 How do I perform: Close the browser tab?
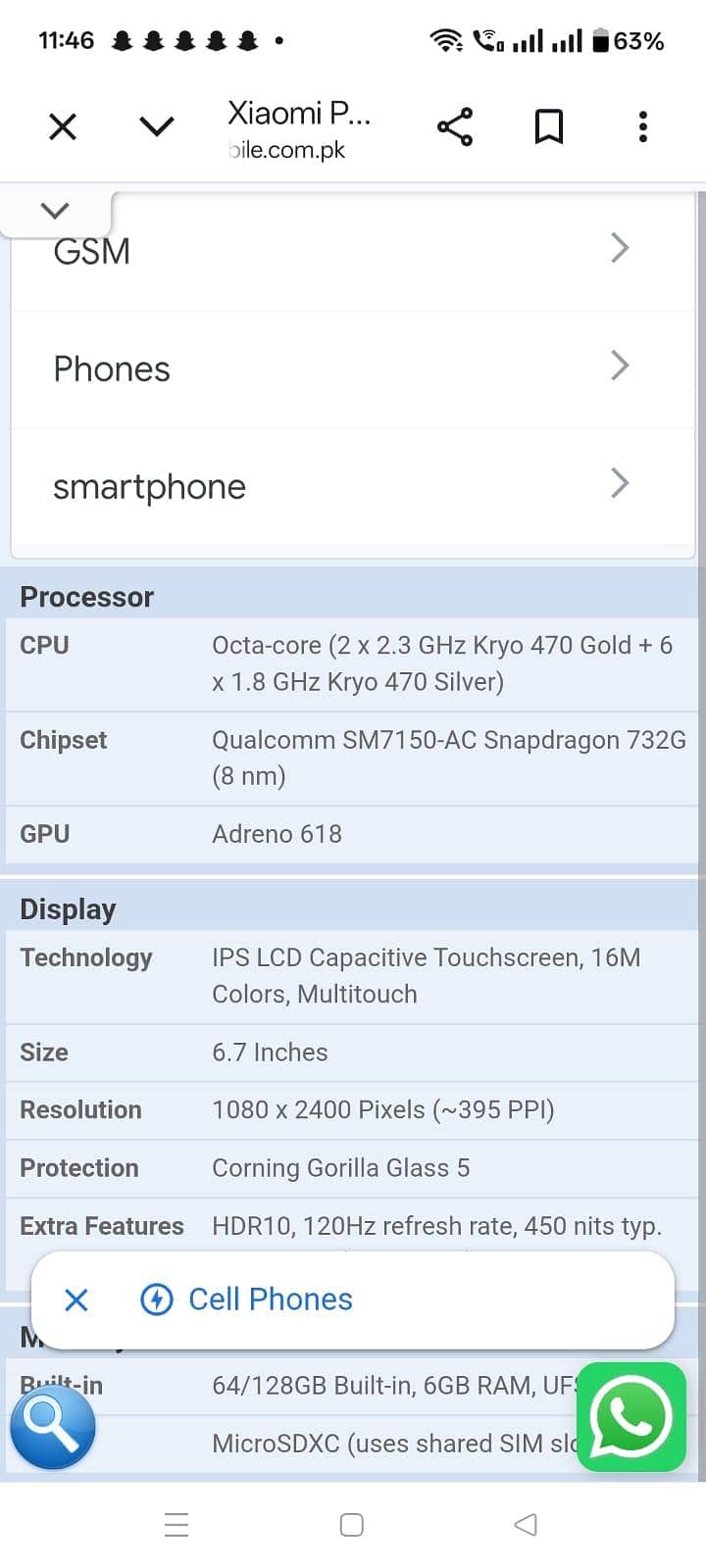click(63, 126)
